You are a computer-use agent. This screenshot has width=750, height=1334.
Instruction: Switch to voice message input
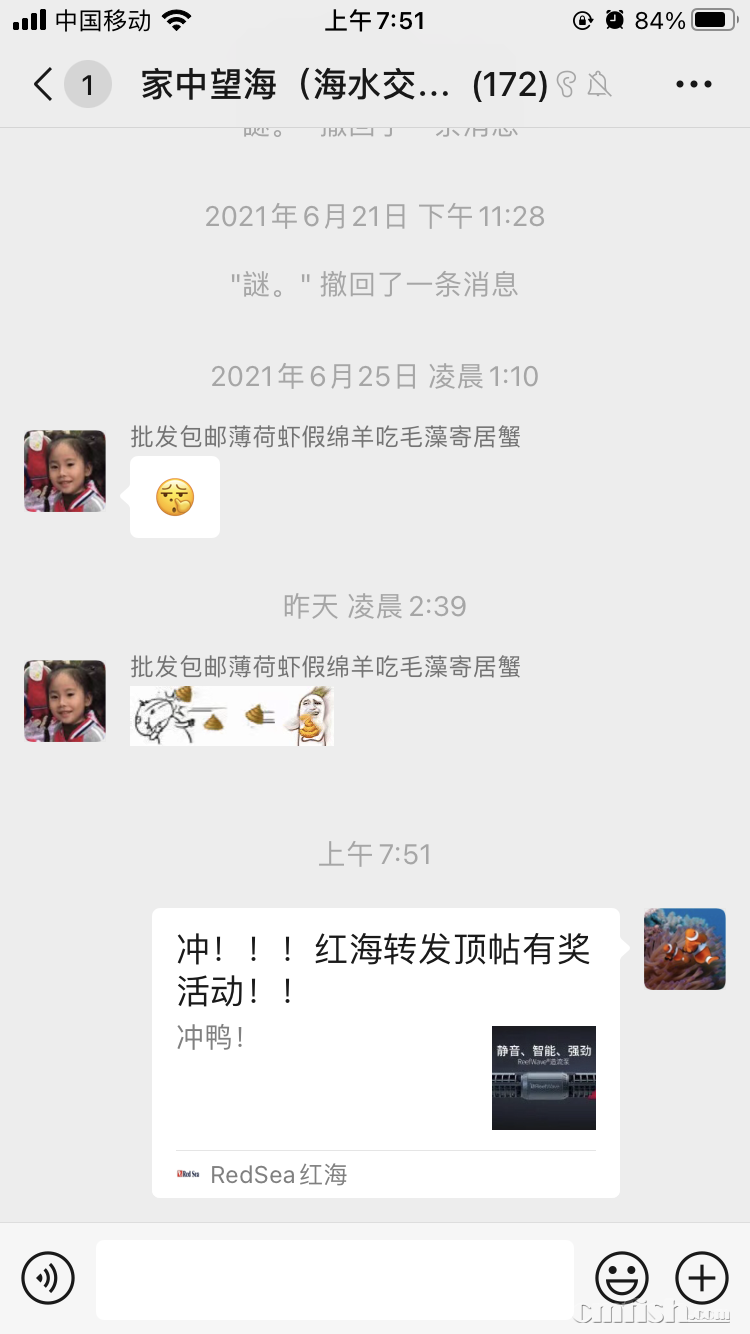click(48, 1278)
